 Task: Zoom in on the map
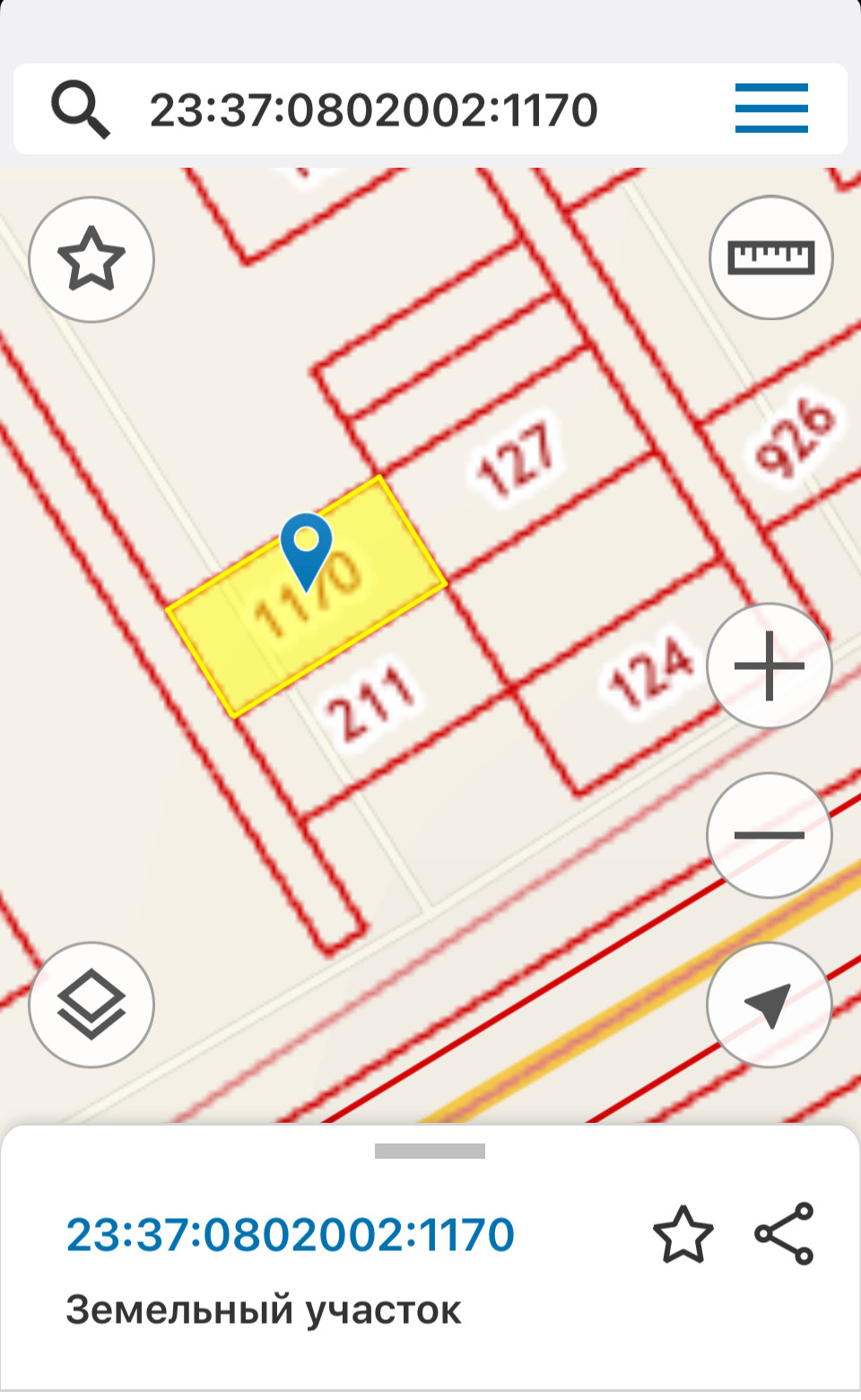[770, 666]
